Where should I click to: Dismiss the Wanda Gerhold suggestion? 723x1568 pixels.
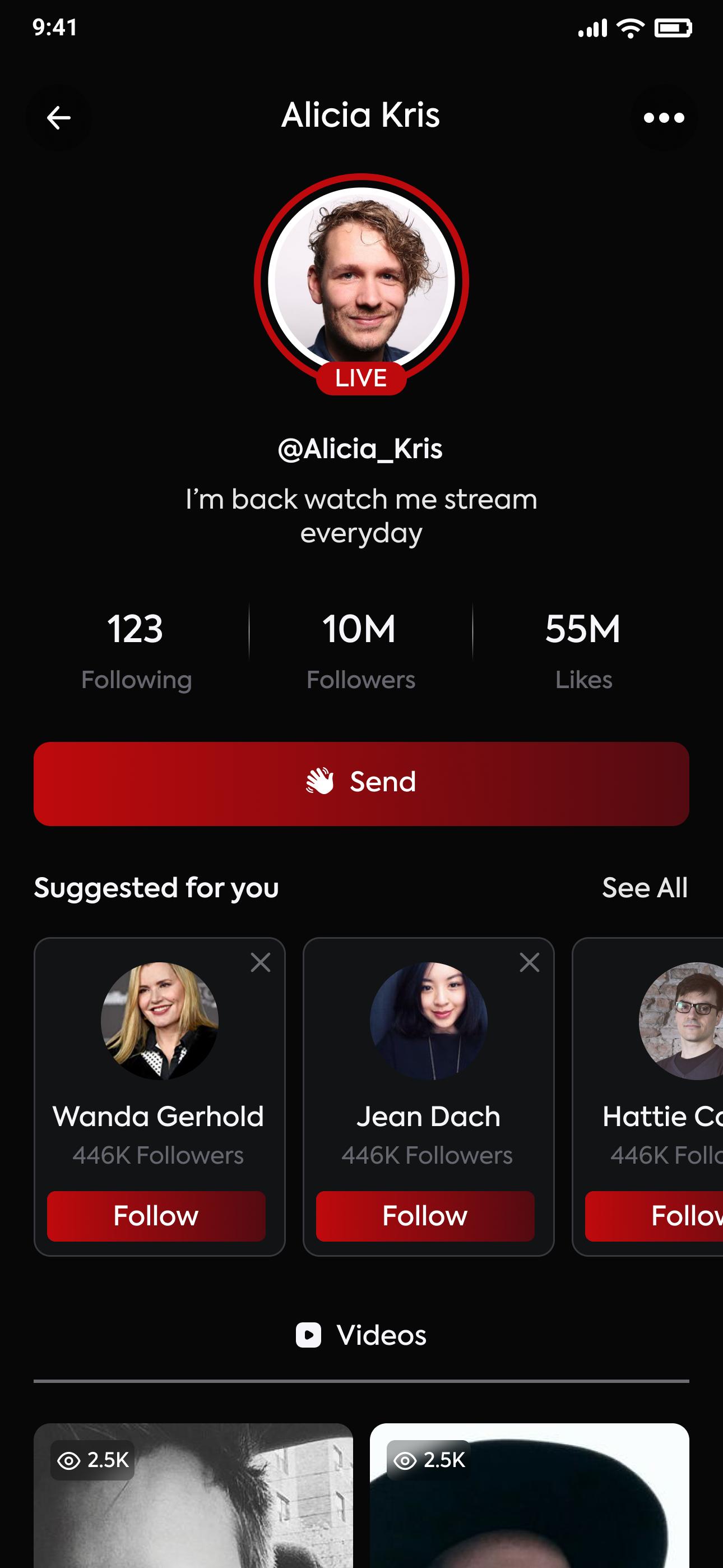coord(261,962)
